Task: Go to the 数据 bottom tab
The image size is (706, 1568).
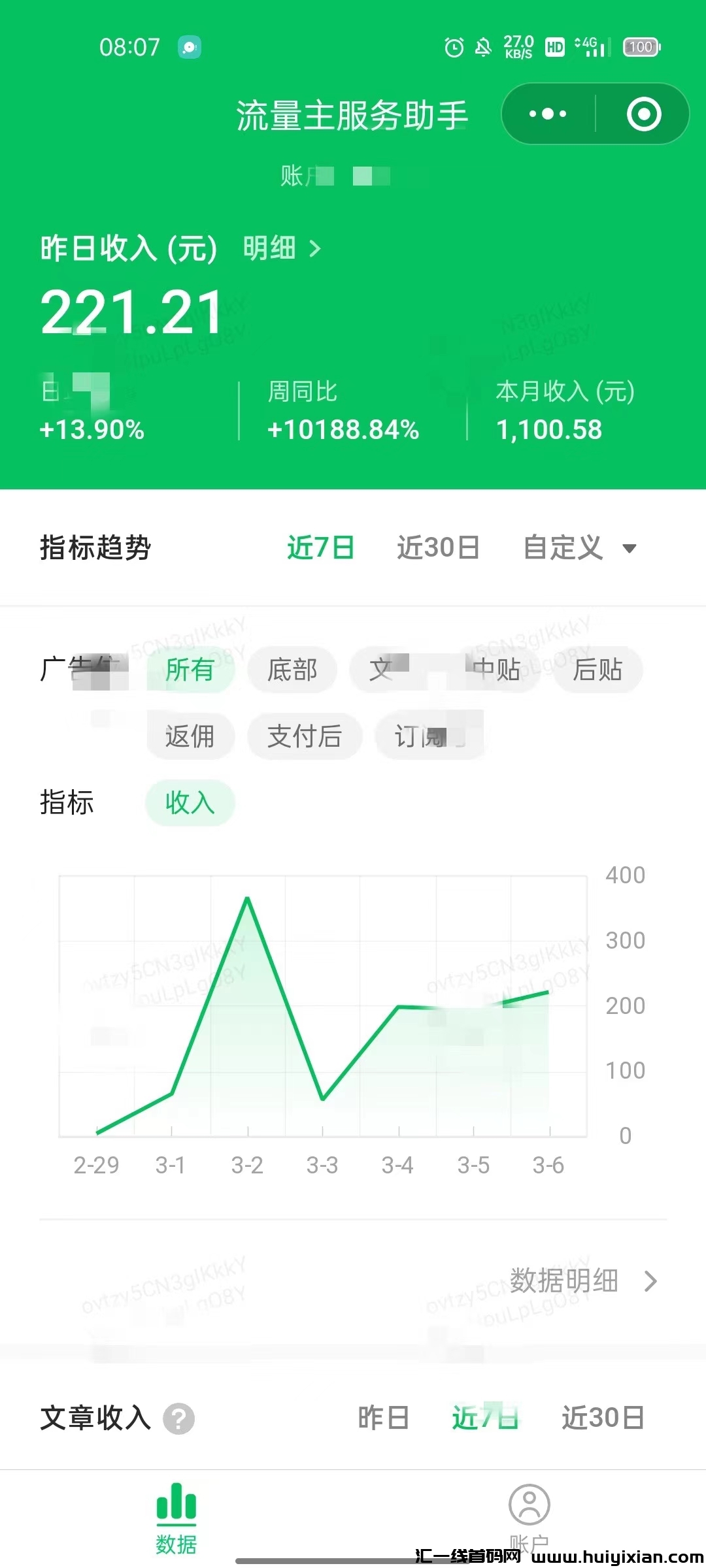Action: 176,1516
